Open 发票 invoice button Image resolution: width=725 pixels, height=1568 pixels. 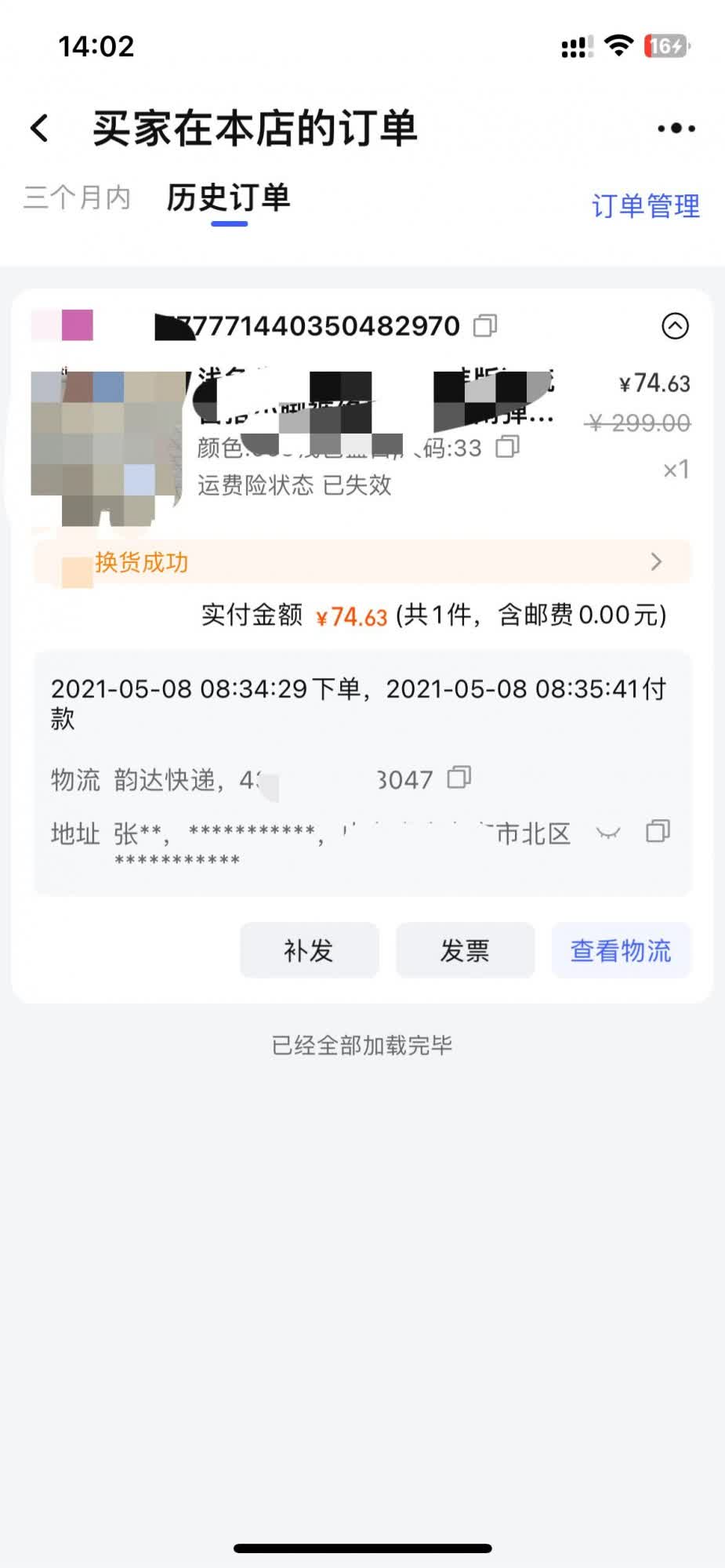pos(465,950)
